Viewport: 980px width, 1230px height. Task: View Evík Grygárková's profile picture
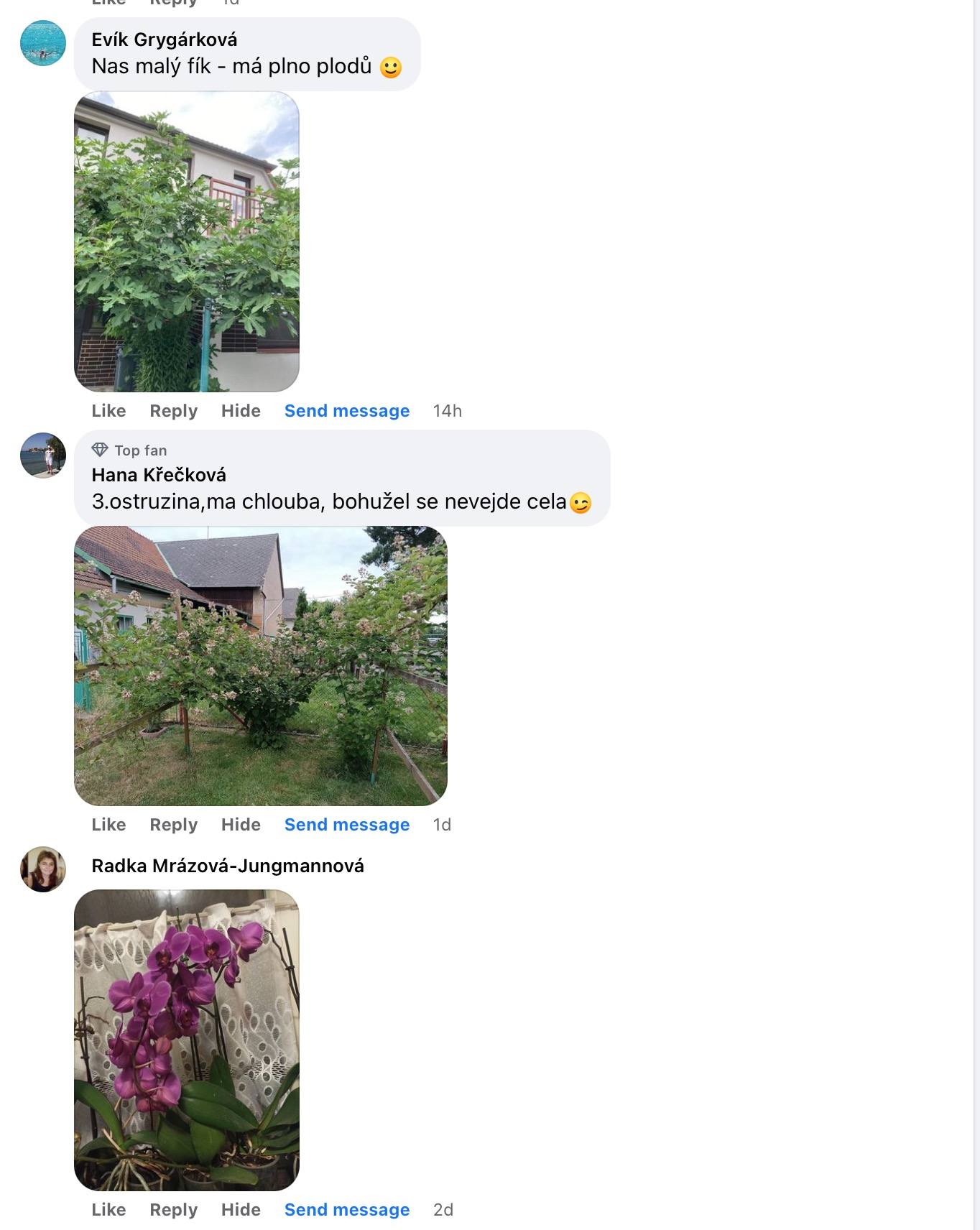click(x=43, y=43)
